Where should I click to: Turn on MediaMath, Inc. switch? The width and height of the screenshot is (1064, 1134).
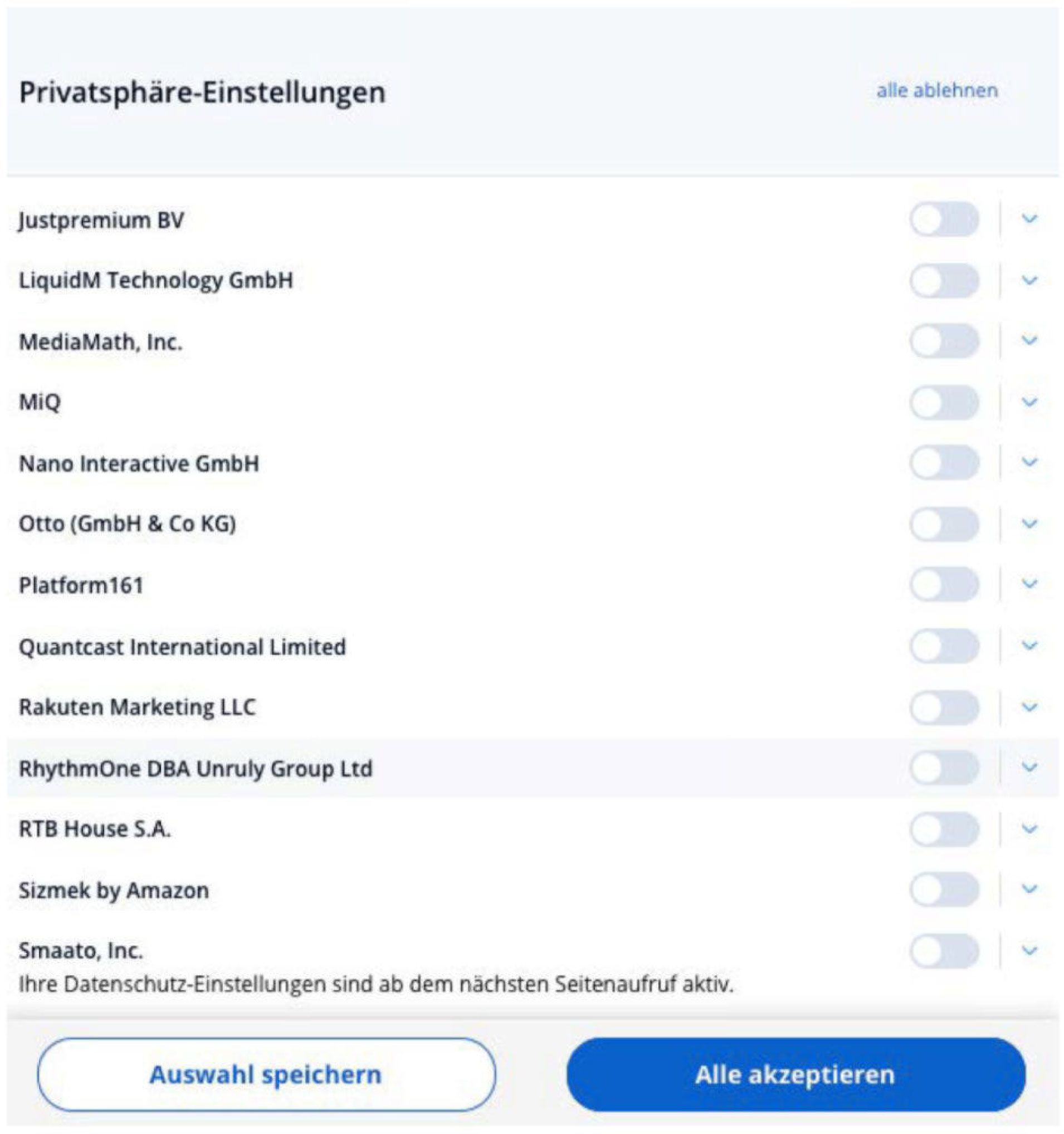944,341
